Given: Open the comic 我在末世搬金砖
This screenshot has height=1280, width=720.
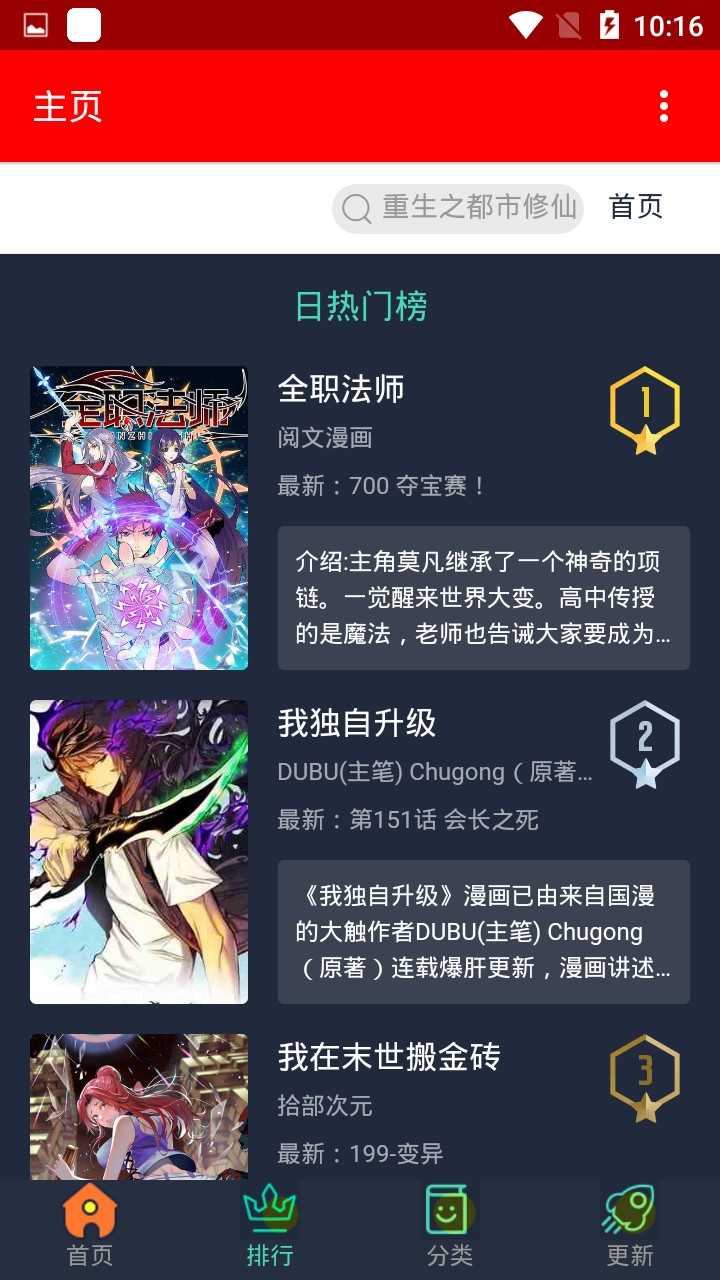Looking at the screenshot, I should point(390,1057).
